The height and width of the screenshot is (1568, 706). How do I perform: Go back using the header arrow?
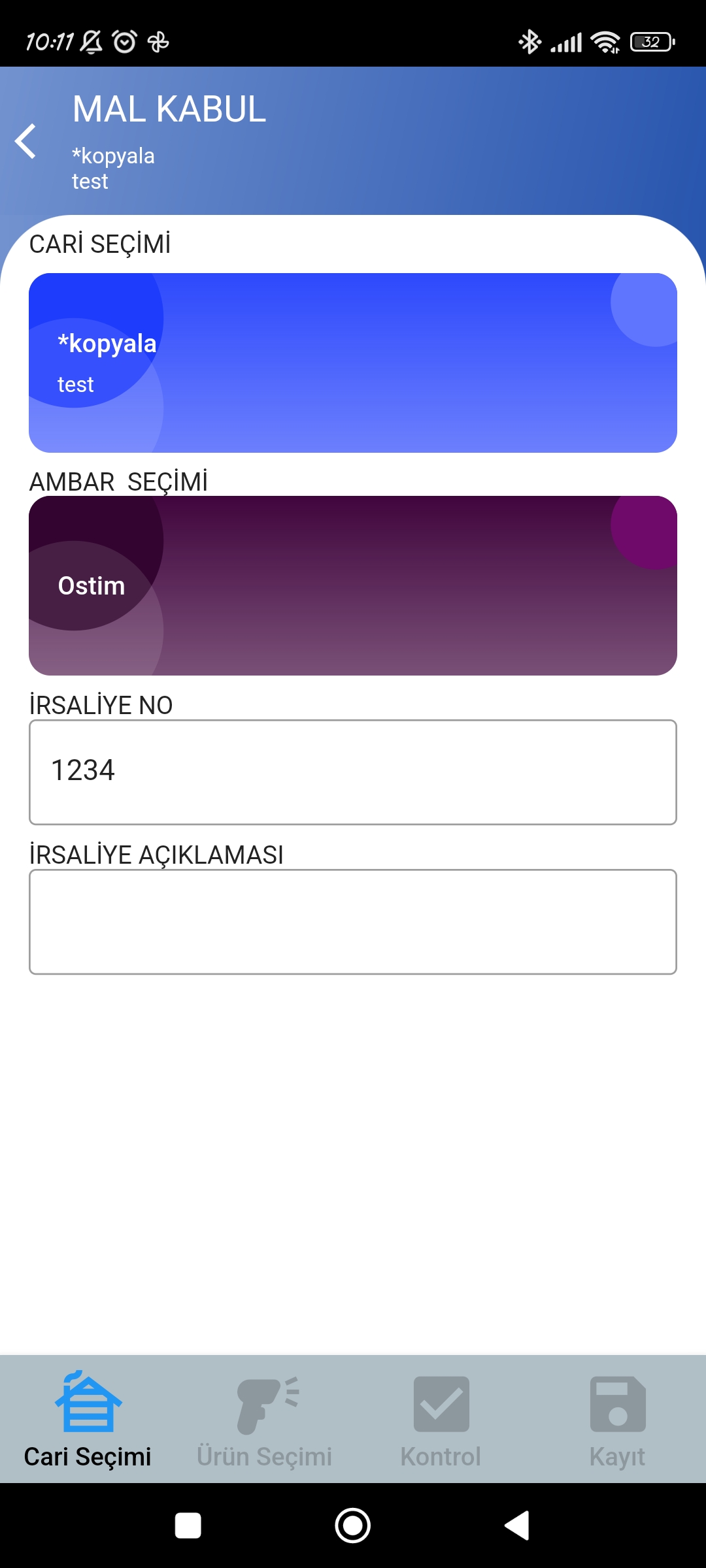[26, 141]
